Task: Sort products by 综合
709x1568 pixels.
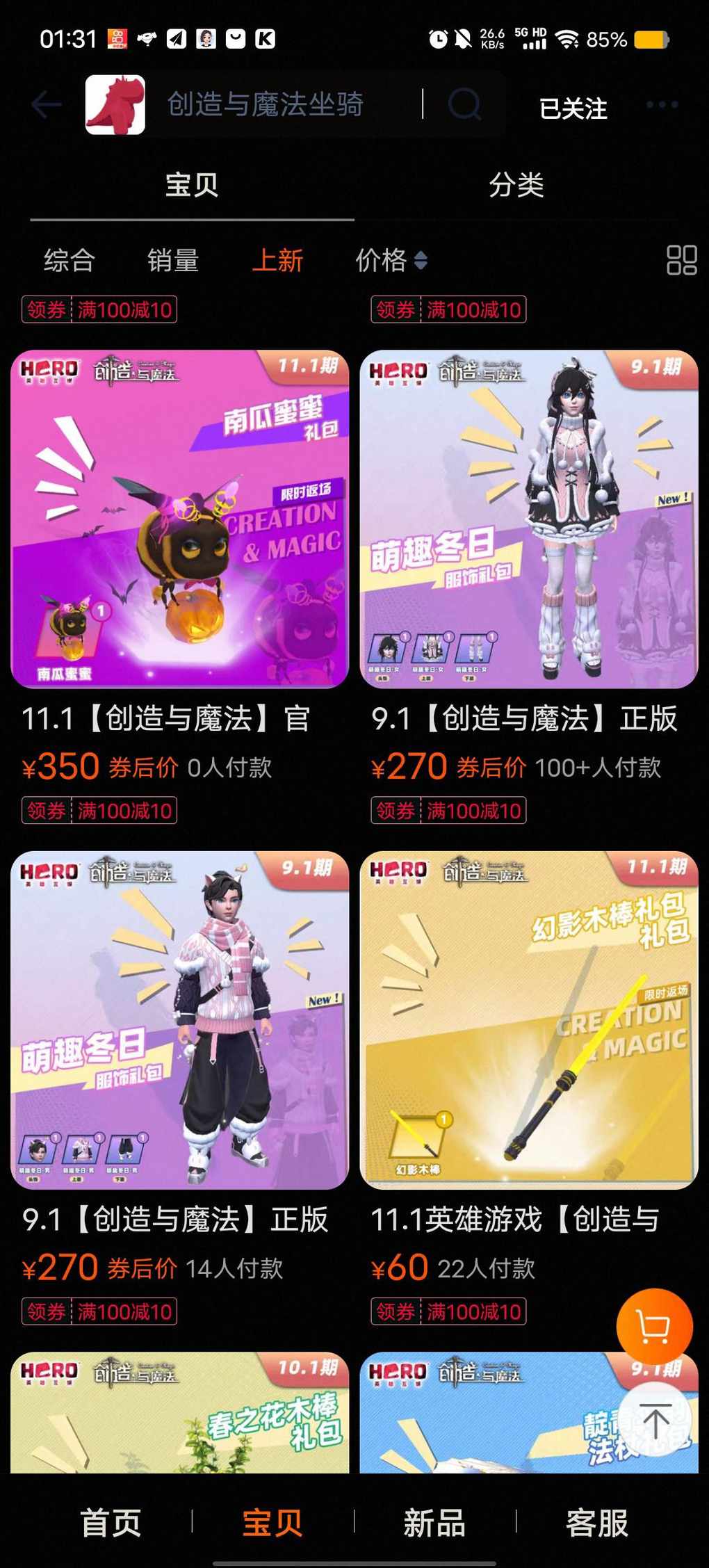Action: pos(69,260)
